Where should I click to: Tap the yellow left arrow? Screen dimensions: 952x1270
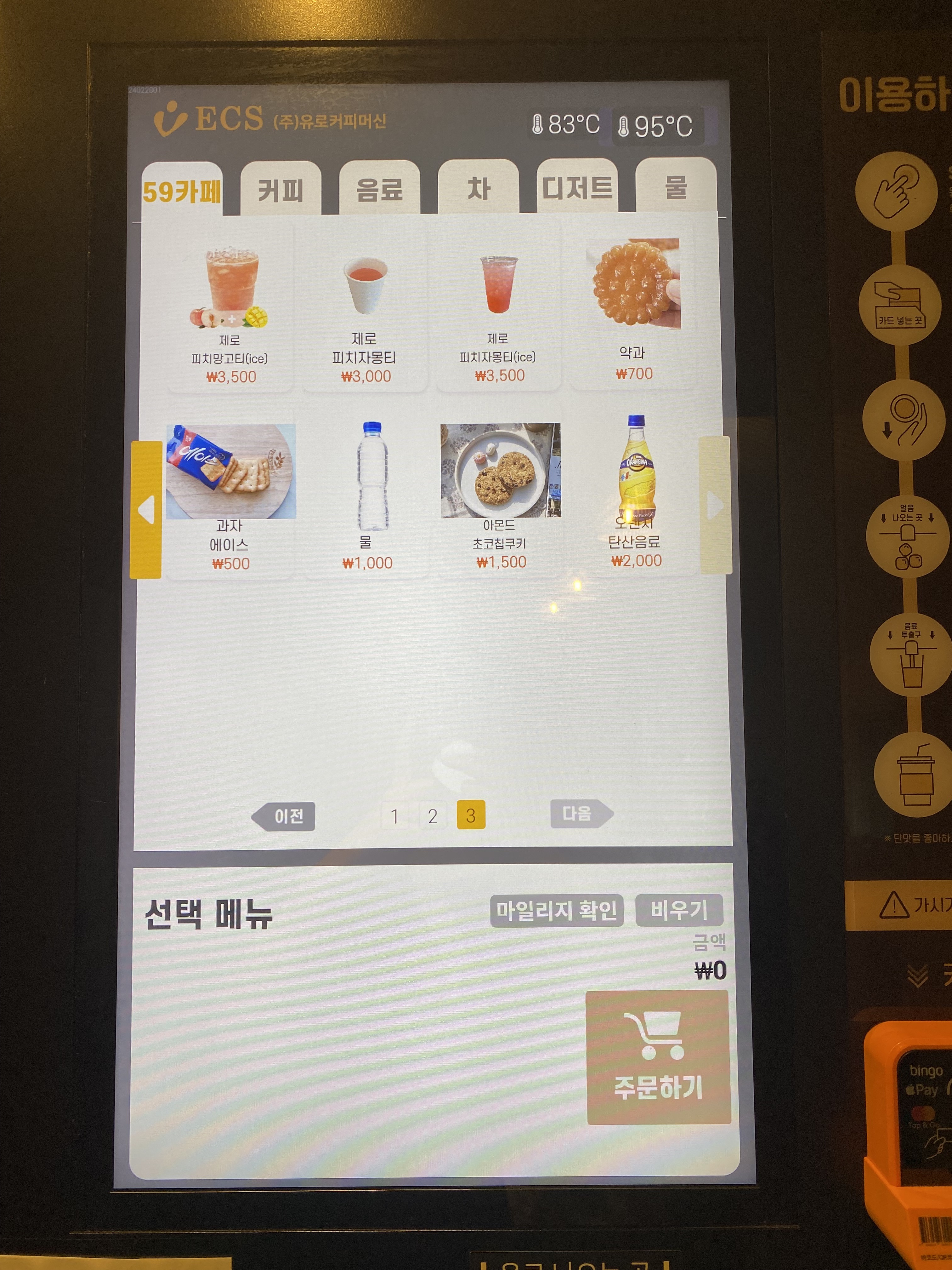146,509
